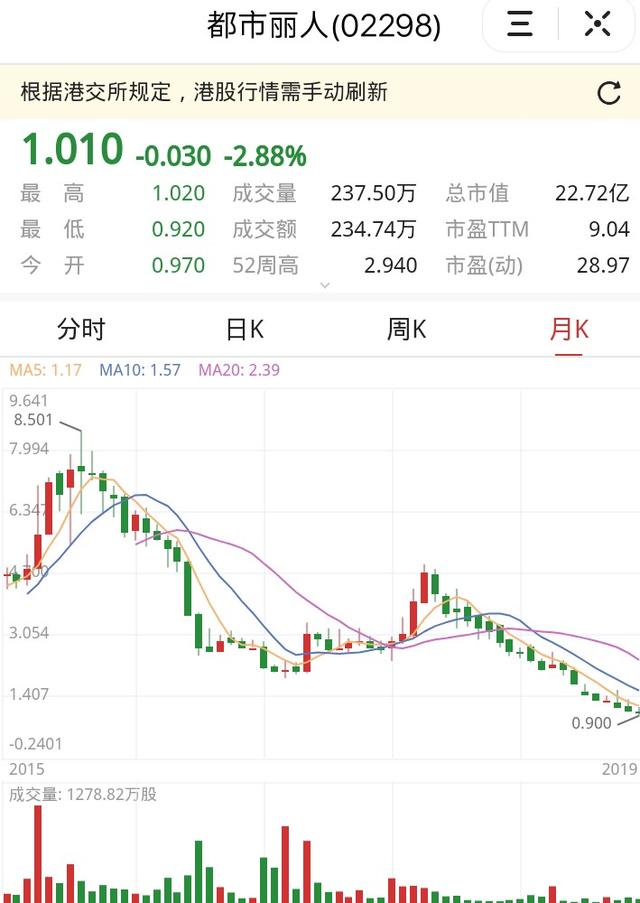The height and width of the screenshot is (903, 640).
Task: Switch to the 日K chart tab
Action: 244,329
